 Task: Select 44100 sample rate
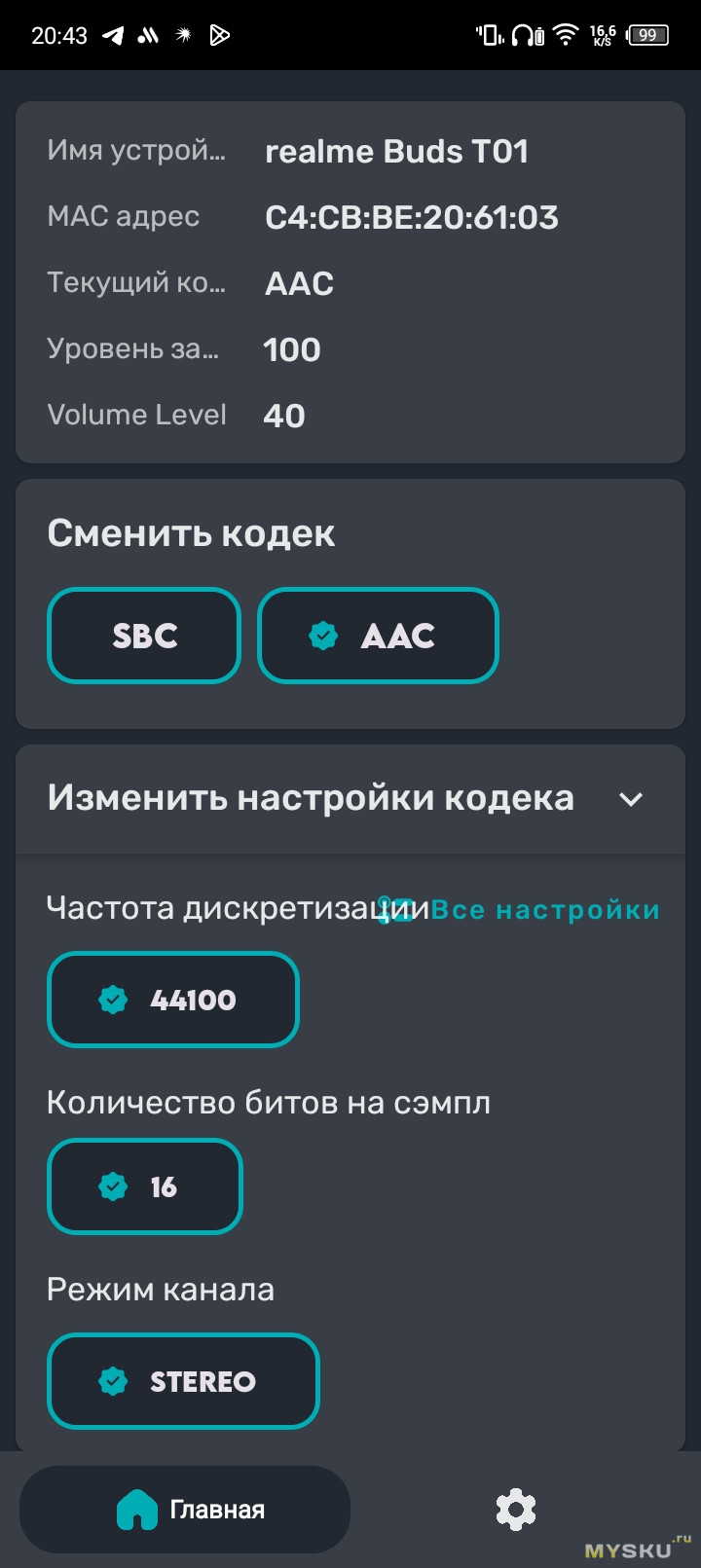(173, 1000)
